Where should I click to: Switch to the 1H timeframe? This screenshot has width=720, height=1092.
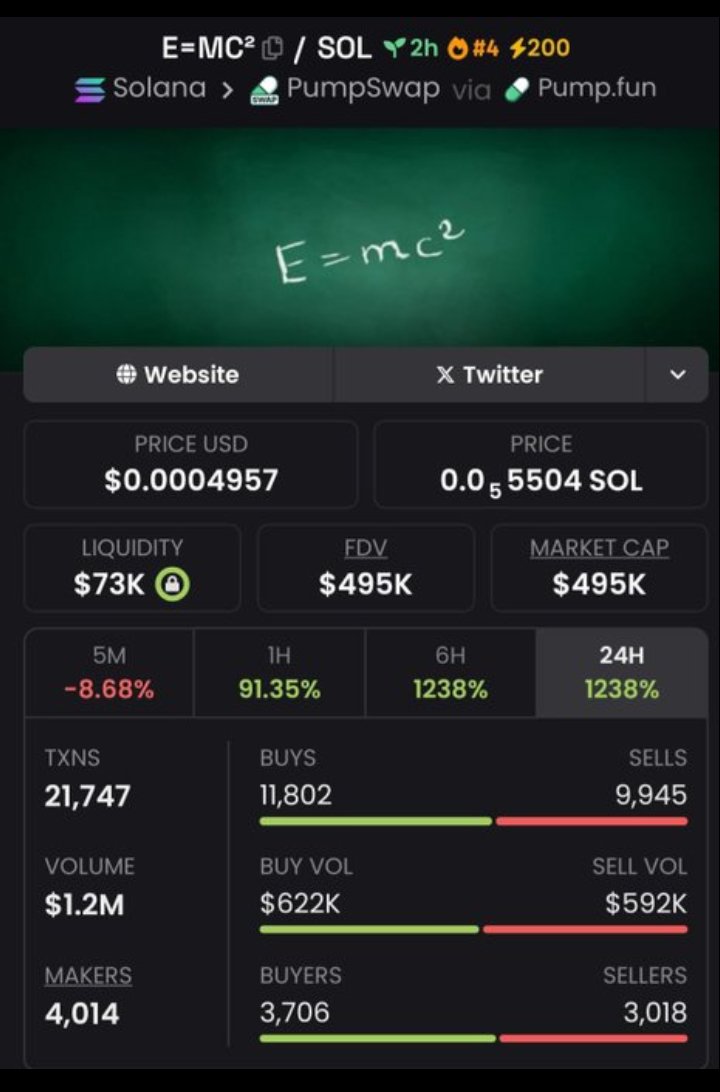point(279,673)
